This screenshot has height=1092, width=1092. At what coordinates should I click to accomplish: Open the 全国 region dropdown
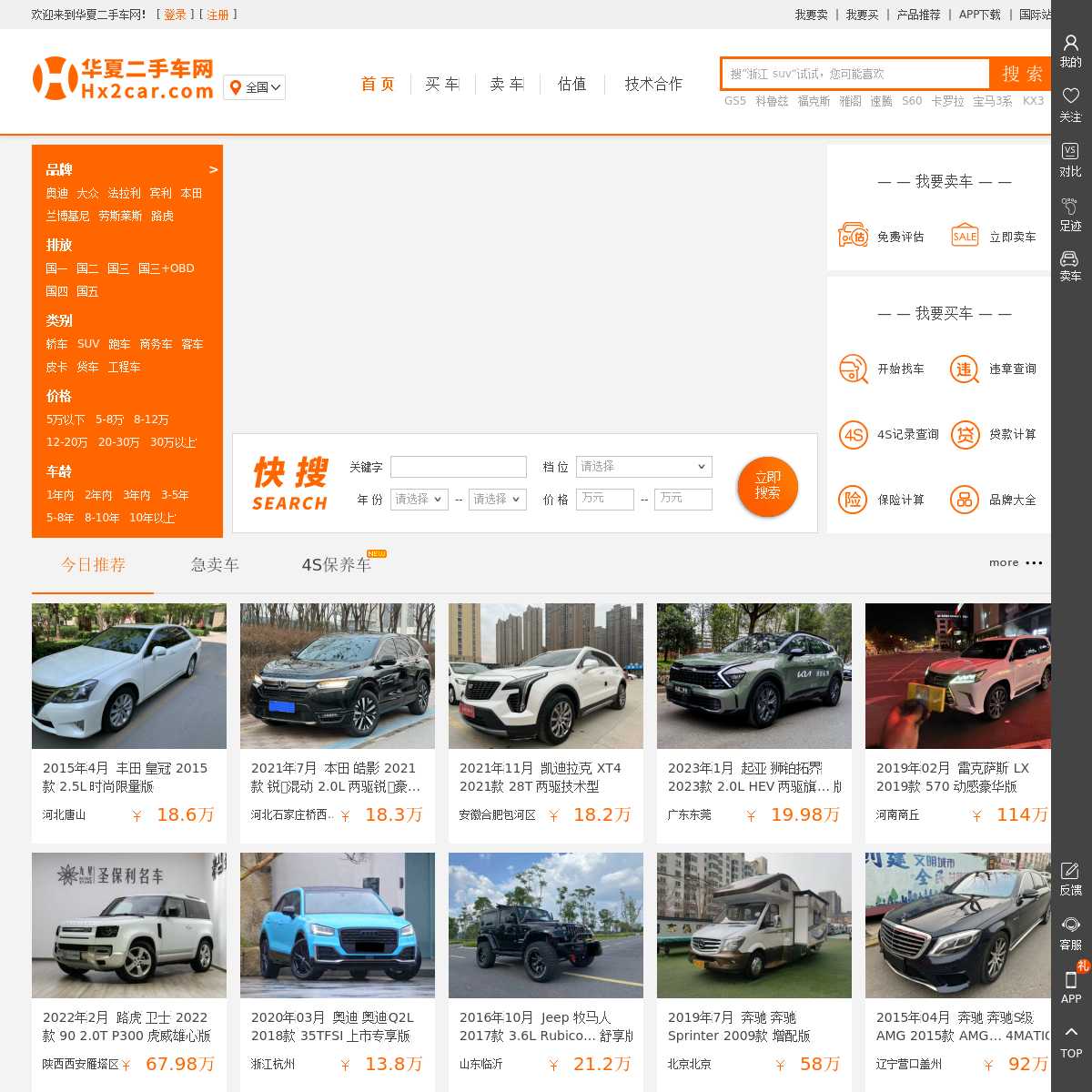click(255, 87)
